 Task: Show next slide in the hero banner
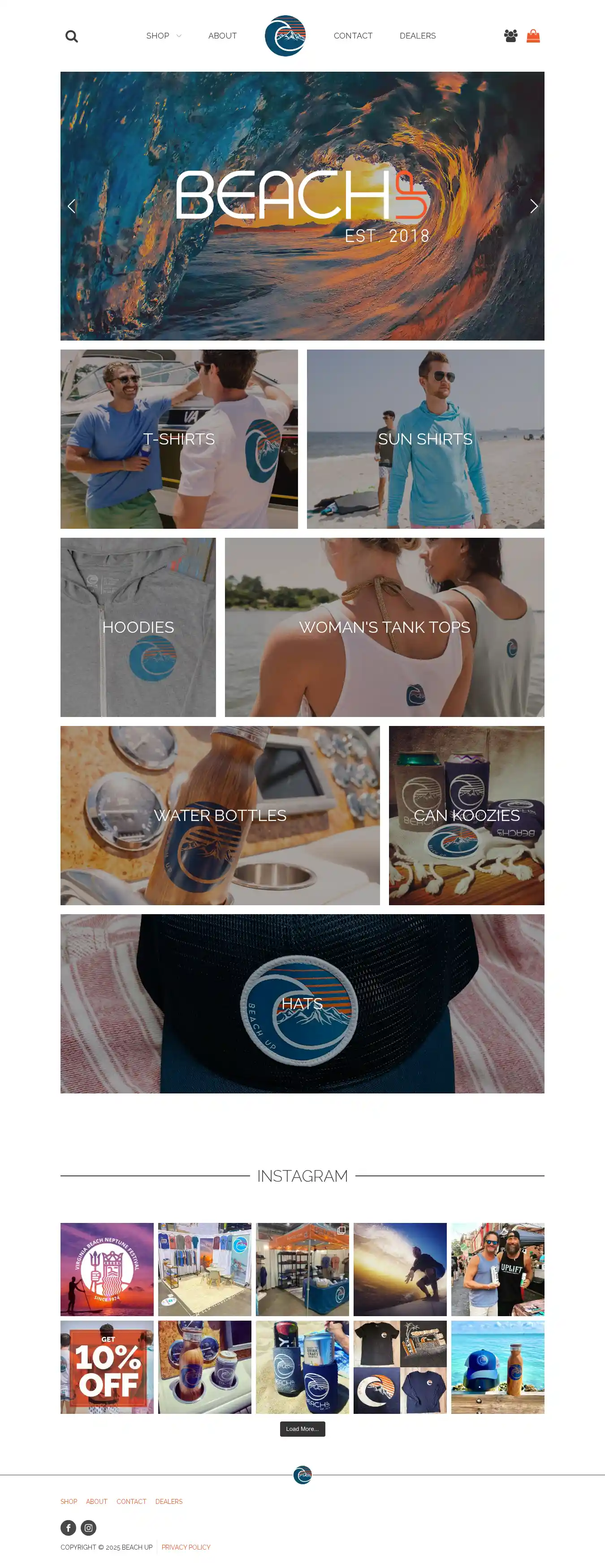[533, 206]
